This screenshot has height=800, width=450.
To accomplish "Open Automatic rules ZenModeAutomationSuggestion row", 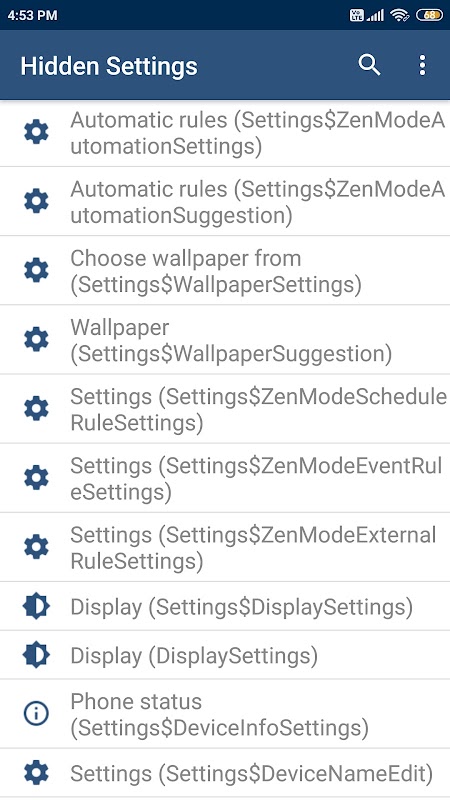I will pyautogui.click(x=225, y=202).
